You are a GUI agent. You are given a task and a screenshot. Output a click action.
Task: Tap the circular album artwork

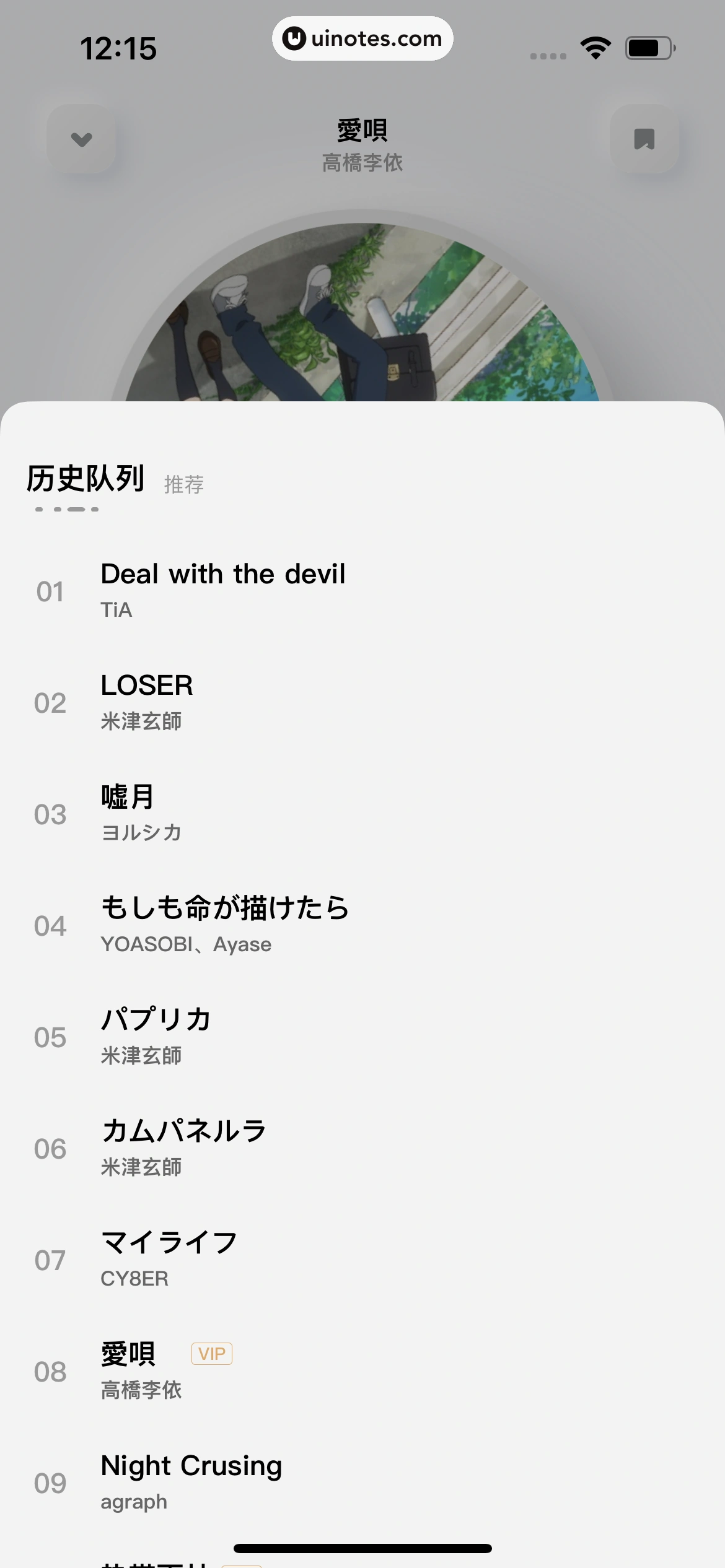[x=362, y=310]
